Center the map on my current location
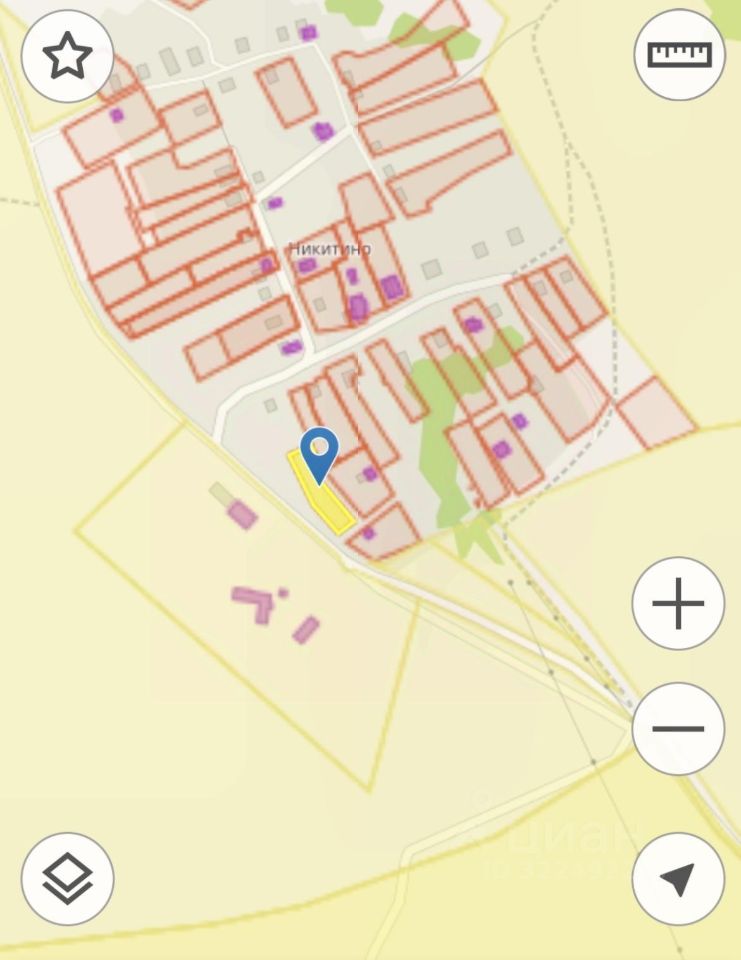The height and width of the screenshot is (960, 741). pos(678,879)
